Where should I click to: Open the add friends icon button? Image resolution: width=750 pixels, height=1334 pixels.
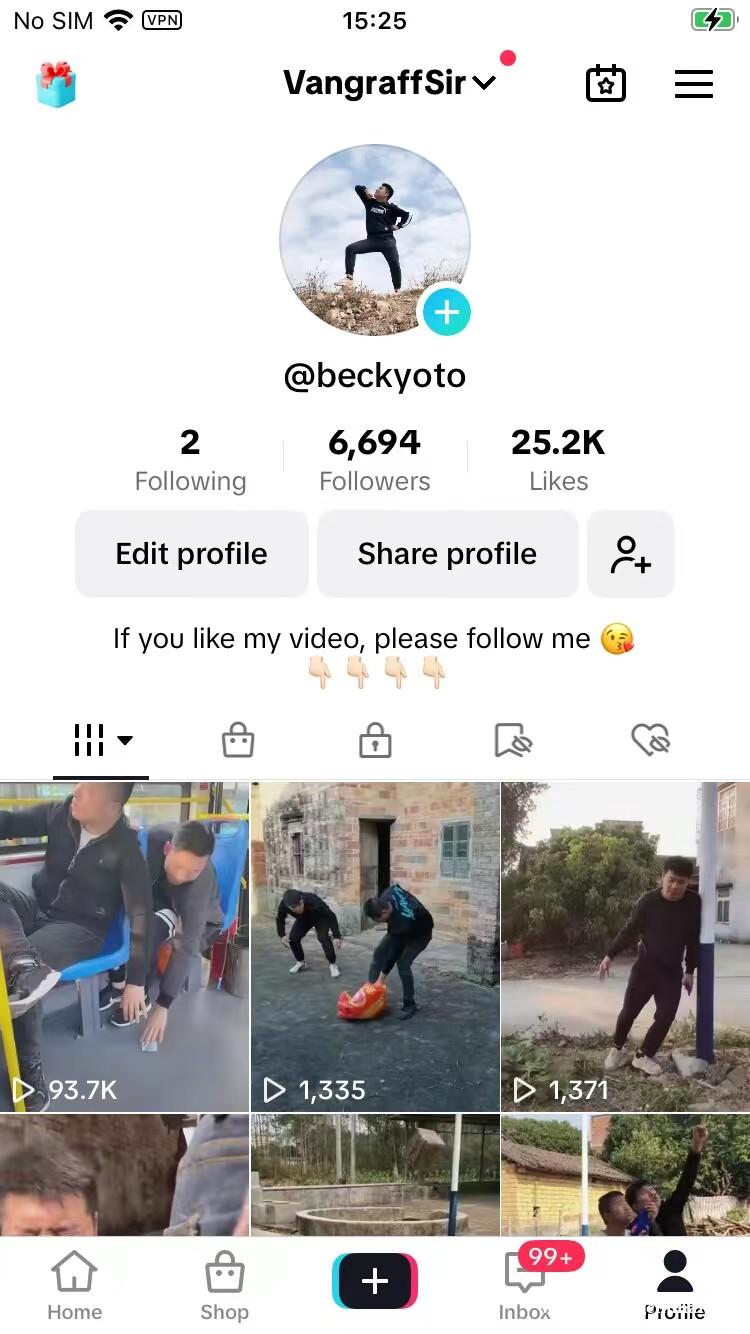pyautogui.click(x=631, y=554)
